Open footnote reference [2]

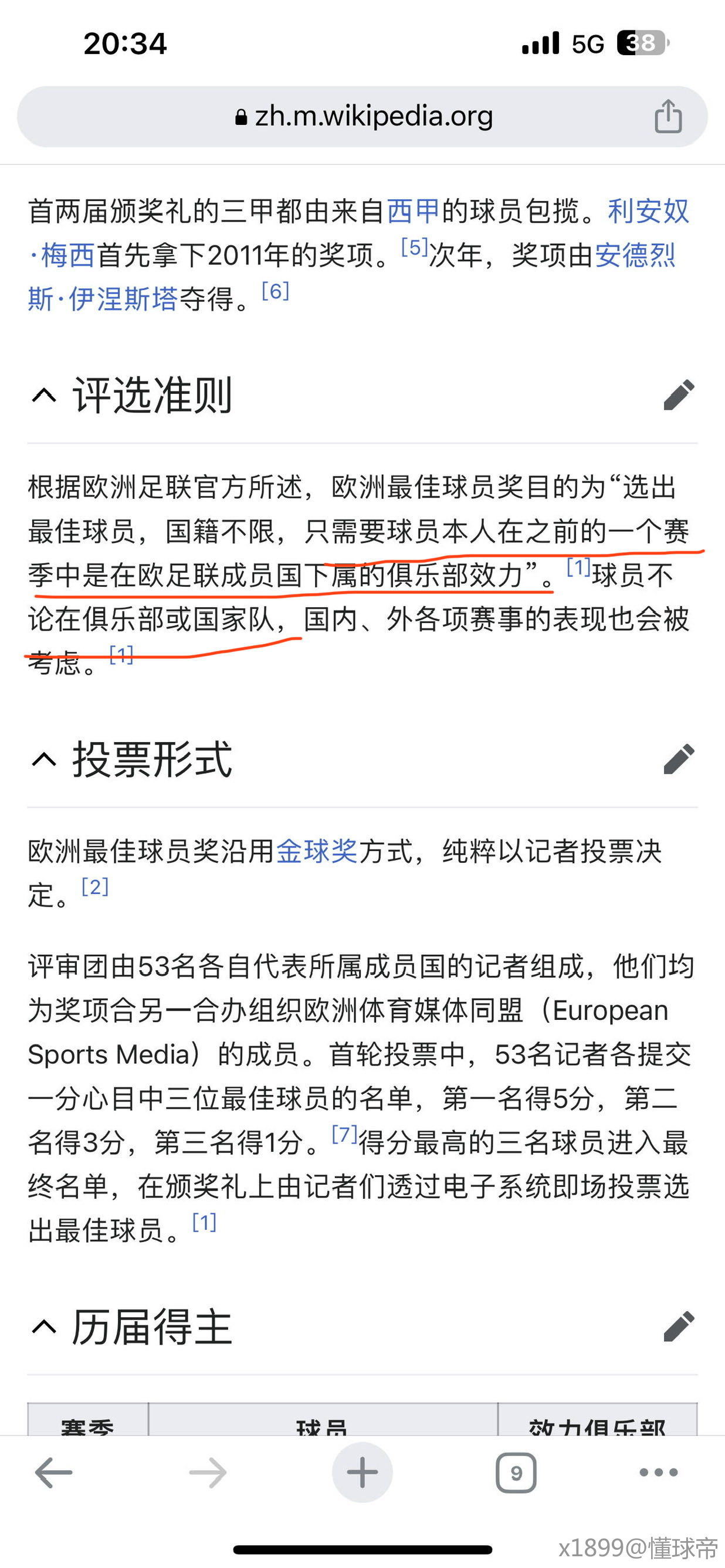(x=95, y=887)
